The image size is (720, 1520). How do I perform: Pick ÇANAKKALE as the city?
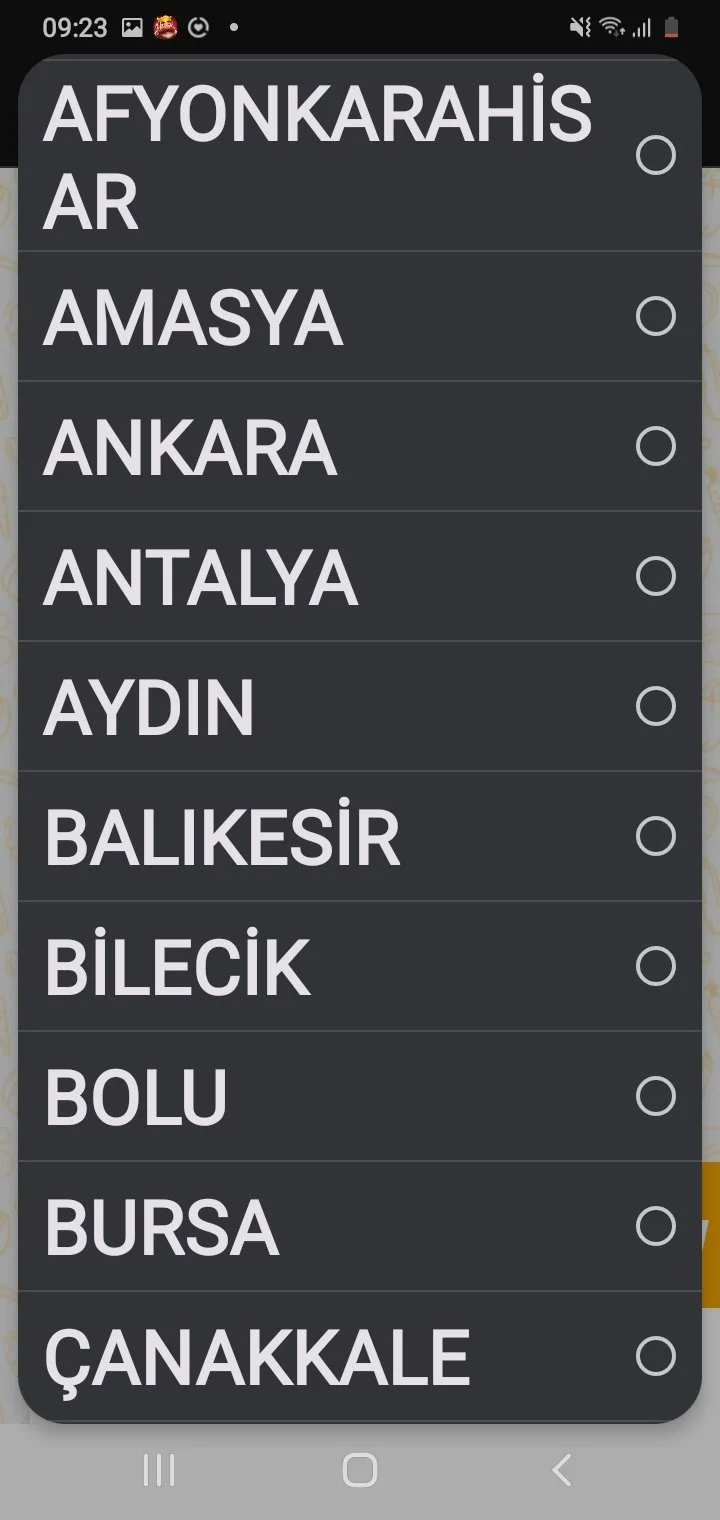click(360, 1357)
